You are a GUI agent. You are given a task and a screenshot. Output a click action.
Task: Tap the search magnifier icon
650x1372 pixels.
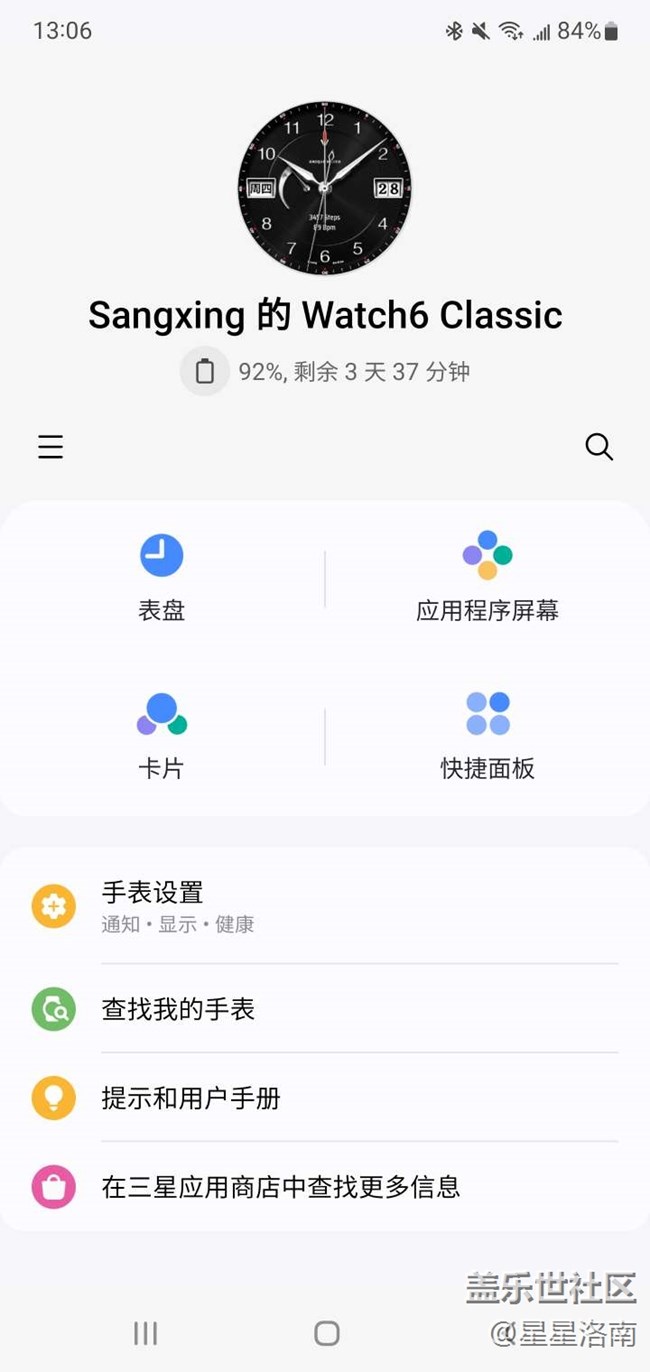point(599,446)
